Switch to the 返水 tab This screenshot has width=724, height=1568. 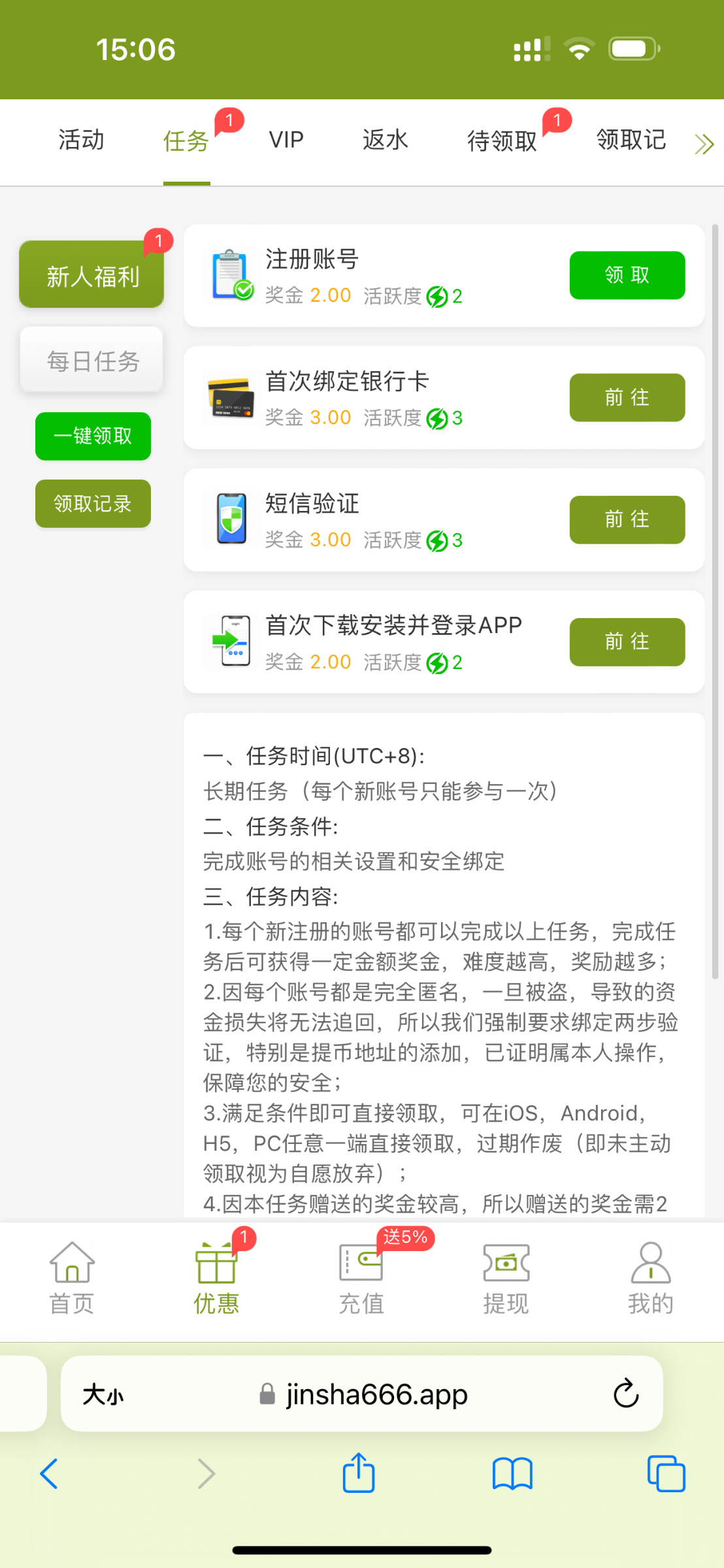pyautogui.click(x=385, y=140)
